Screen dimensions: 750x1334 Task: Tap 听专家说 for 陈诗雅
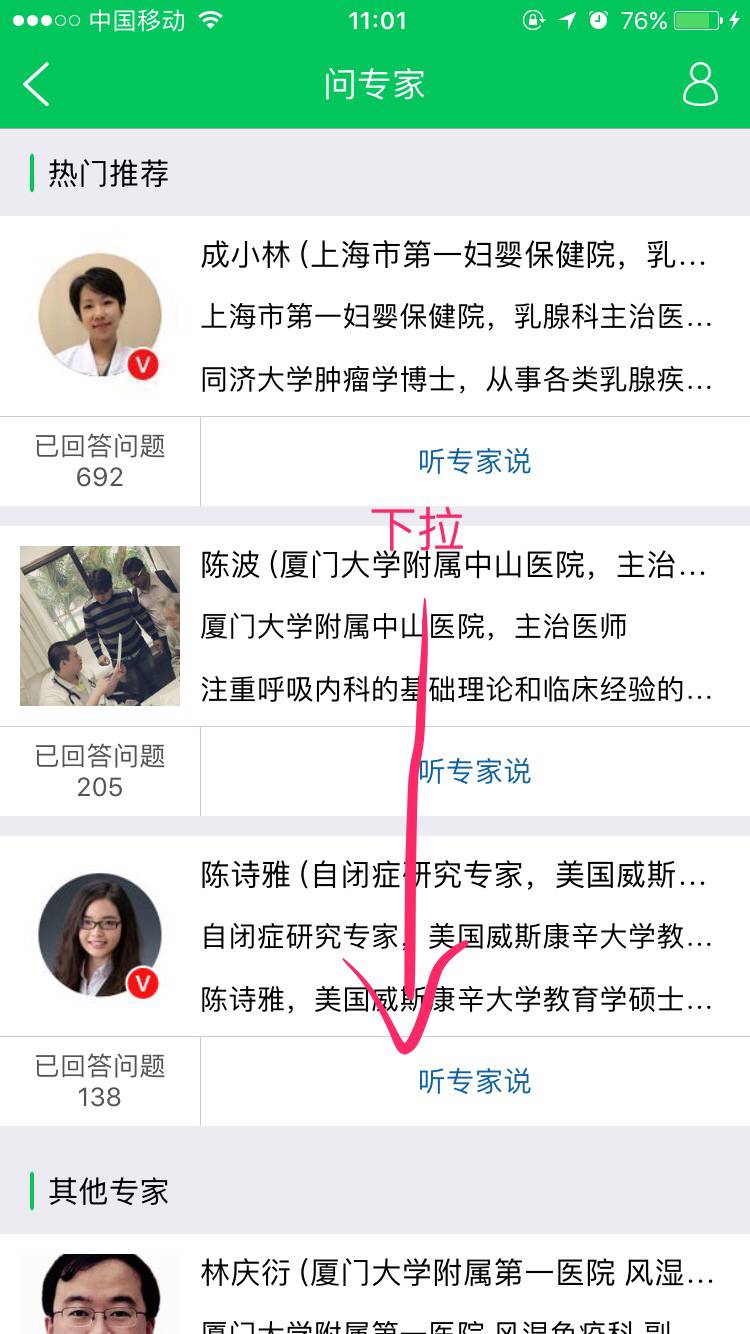pos(474,1082)
